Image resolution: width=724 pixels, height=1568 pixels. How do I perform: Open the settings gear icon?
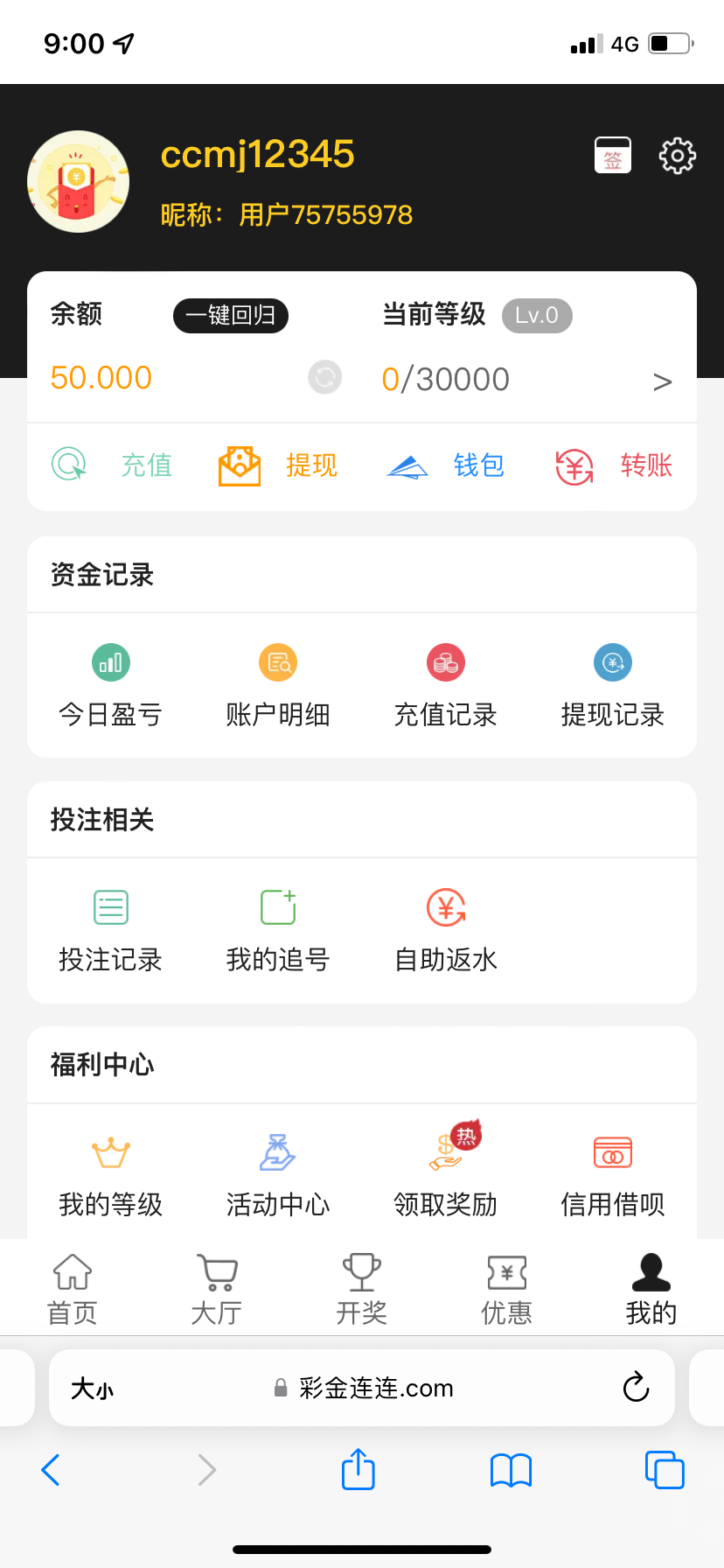[x=677, y=156]
